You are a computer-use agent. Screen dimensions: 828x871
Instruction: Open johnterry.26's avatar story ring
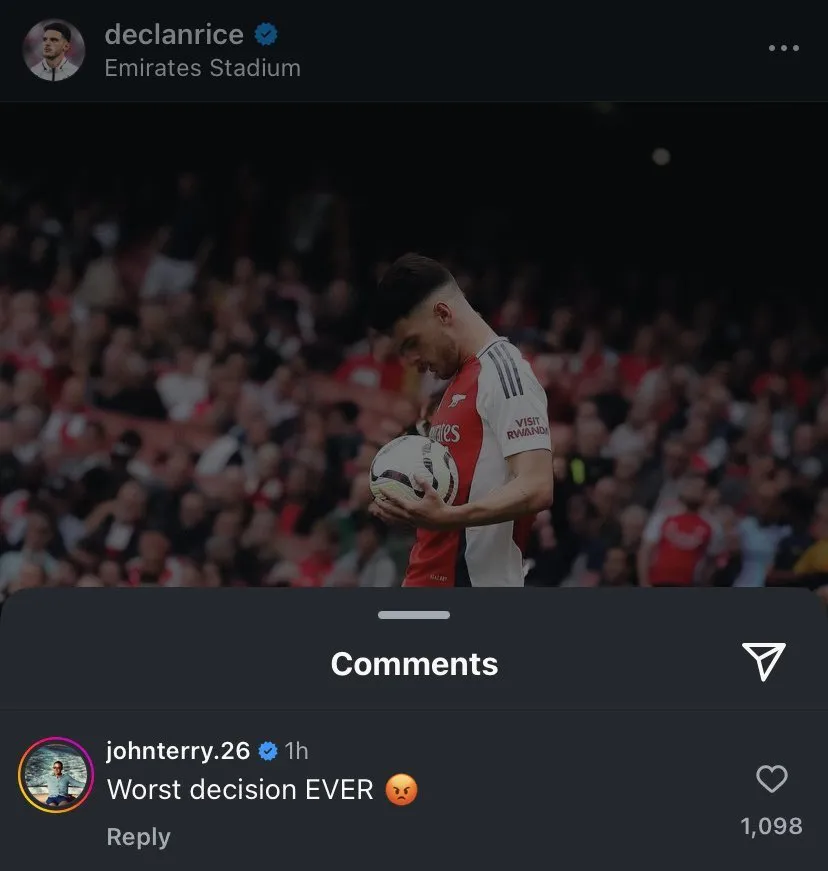tap(56, 775)
